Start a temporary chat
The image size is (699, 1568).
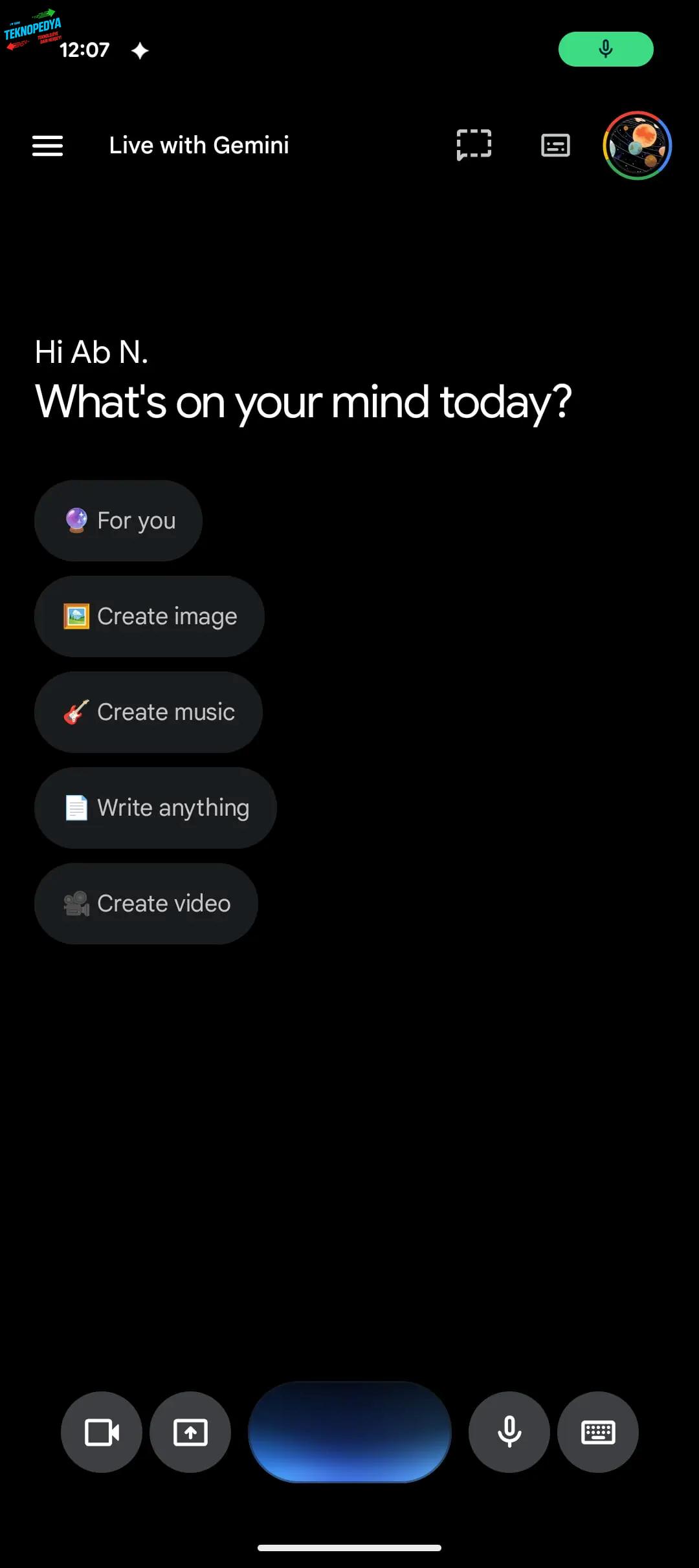point(474,145)
